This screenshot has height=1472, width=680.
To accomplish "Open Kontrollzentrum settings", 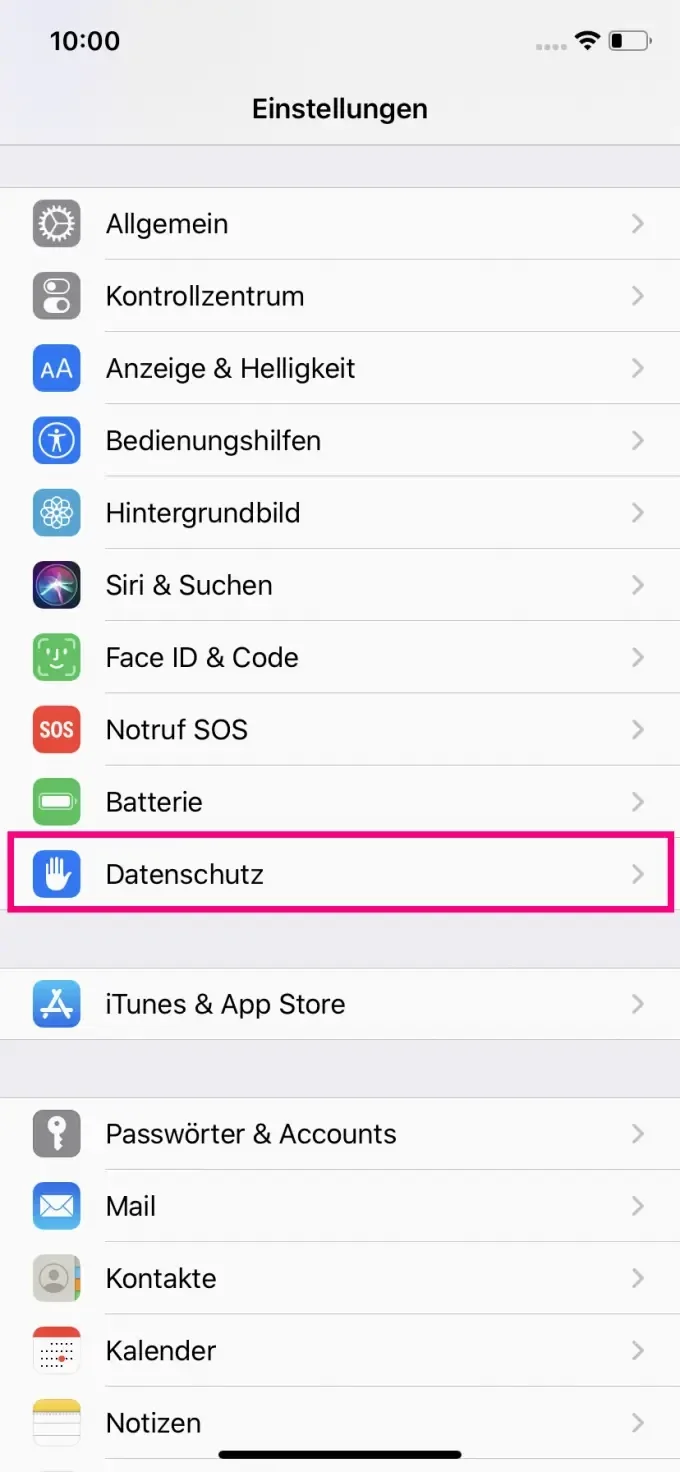I will pyautogui.click(x=340, y=296).
